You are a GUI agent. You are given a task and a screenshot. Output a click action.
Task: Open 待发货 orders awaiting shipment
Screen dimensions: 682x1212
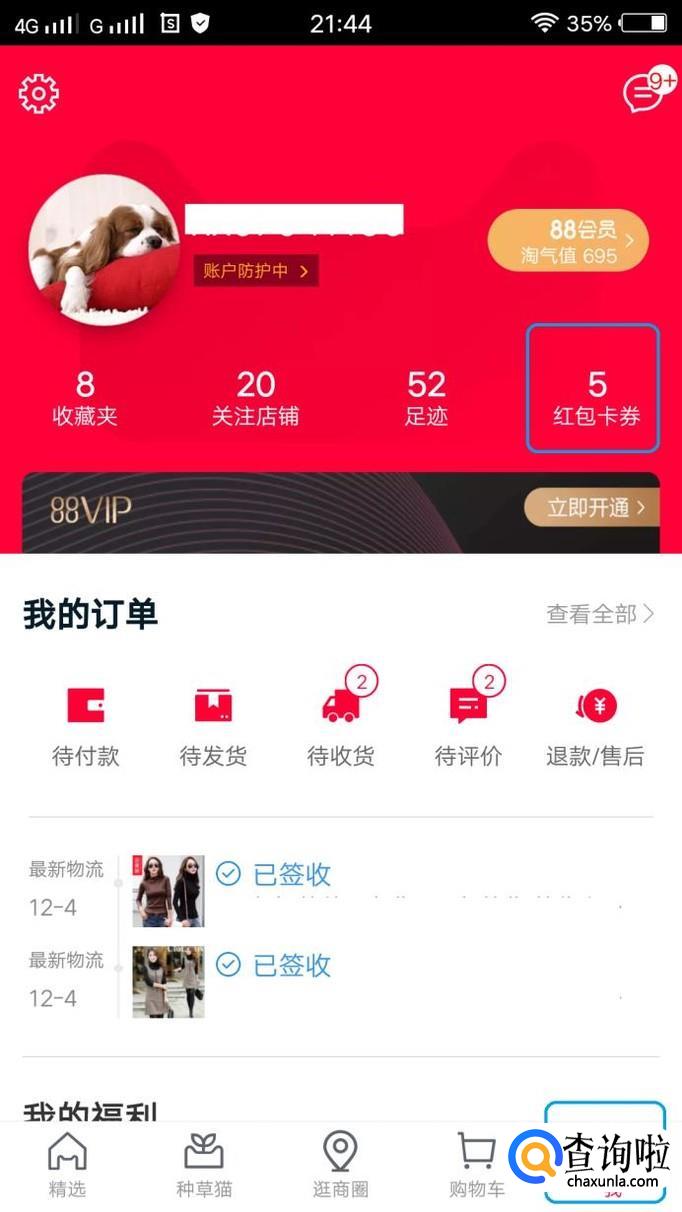point(213,726)
